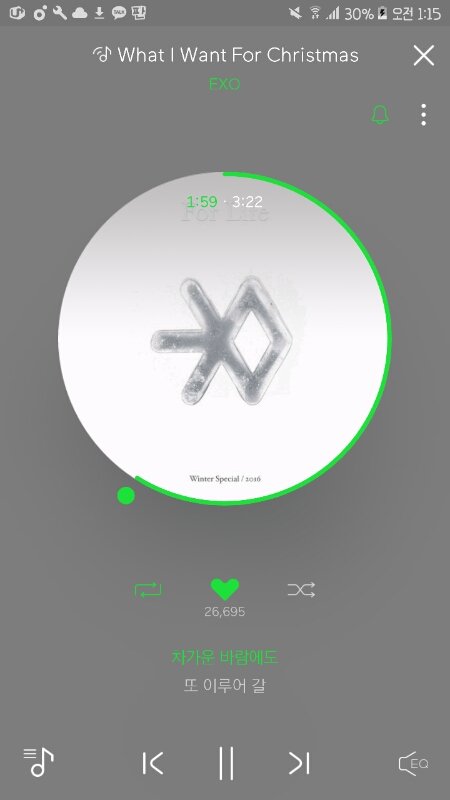The image size is (450, 800).
Task: Skip to the next track
Action: (x=299, y=763)
